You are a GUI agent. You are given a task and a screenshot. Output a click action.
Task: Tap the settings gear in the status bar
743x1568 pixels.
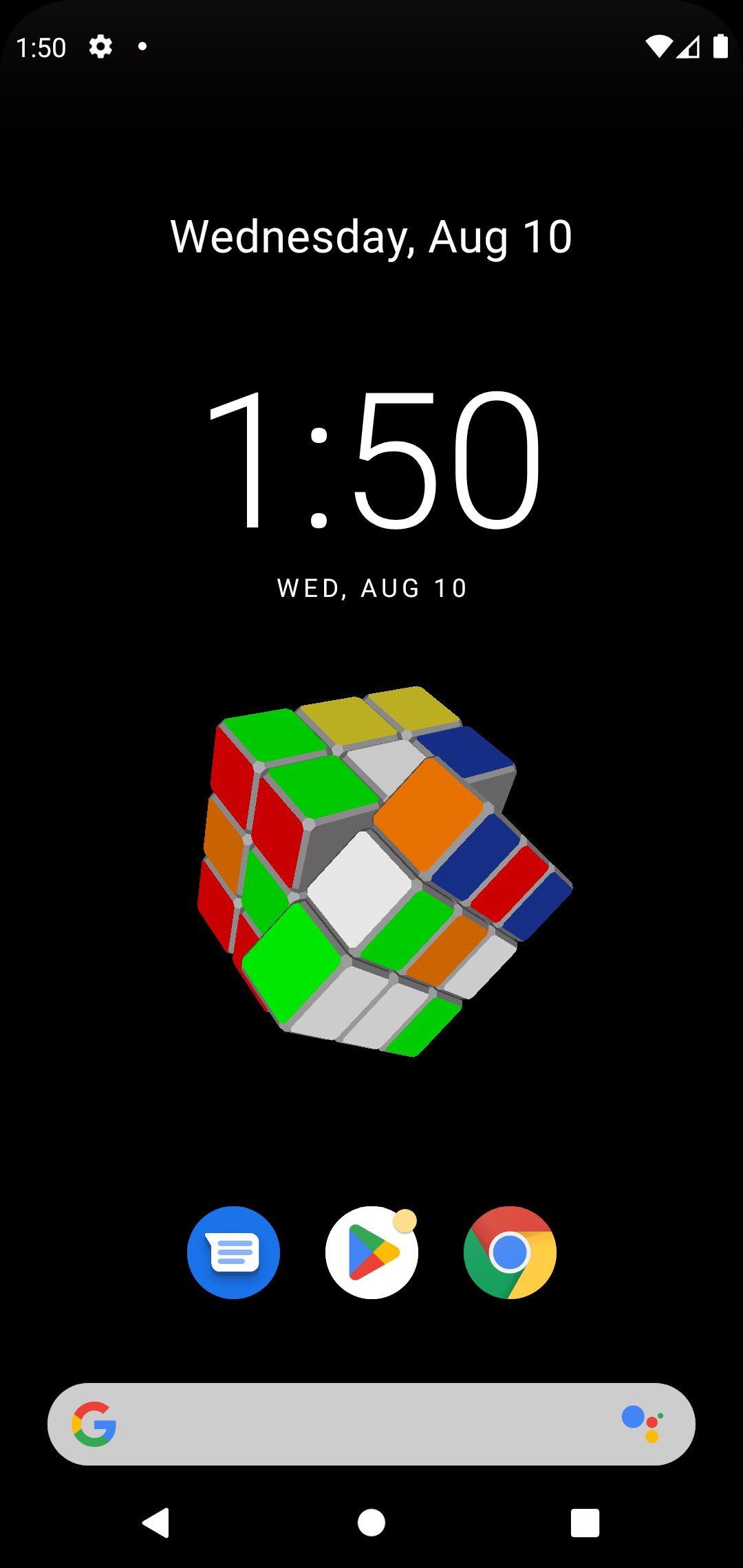pyautogui.click(x=100, y=47)
